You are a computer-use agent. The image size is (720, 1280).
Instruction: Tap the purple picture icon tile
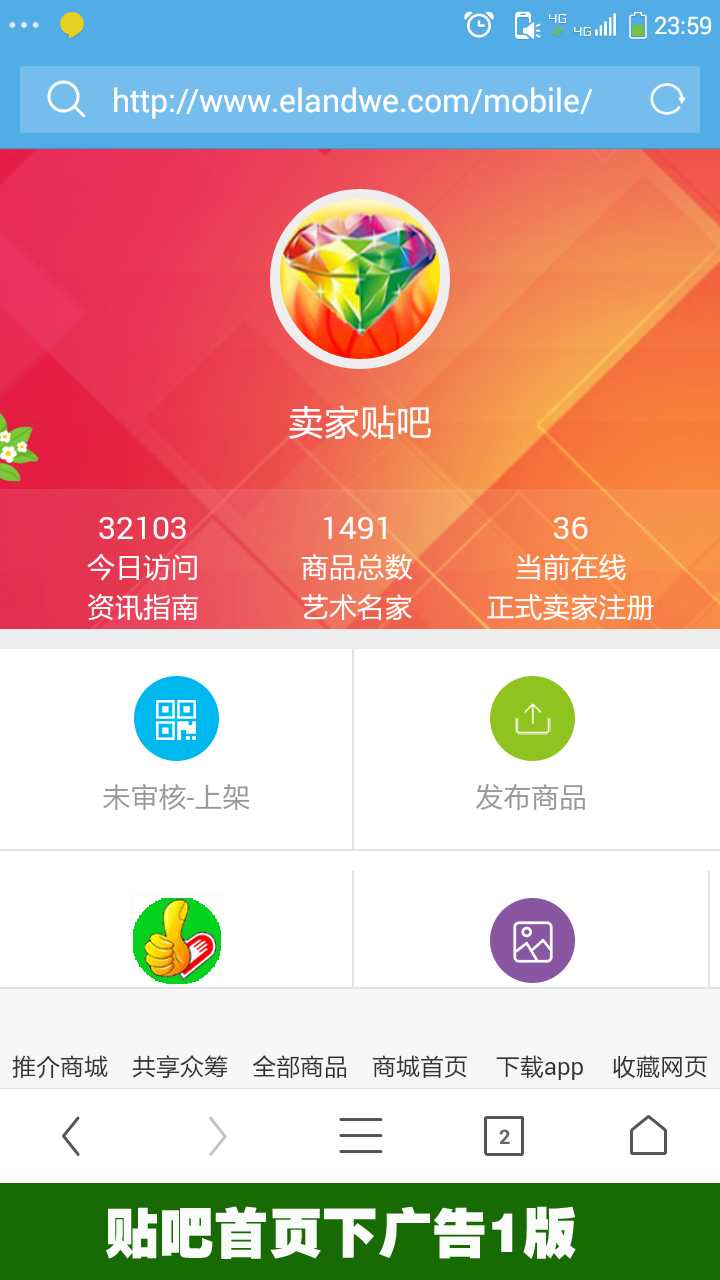tap(532, 940)
